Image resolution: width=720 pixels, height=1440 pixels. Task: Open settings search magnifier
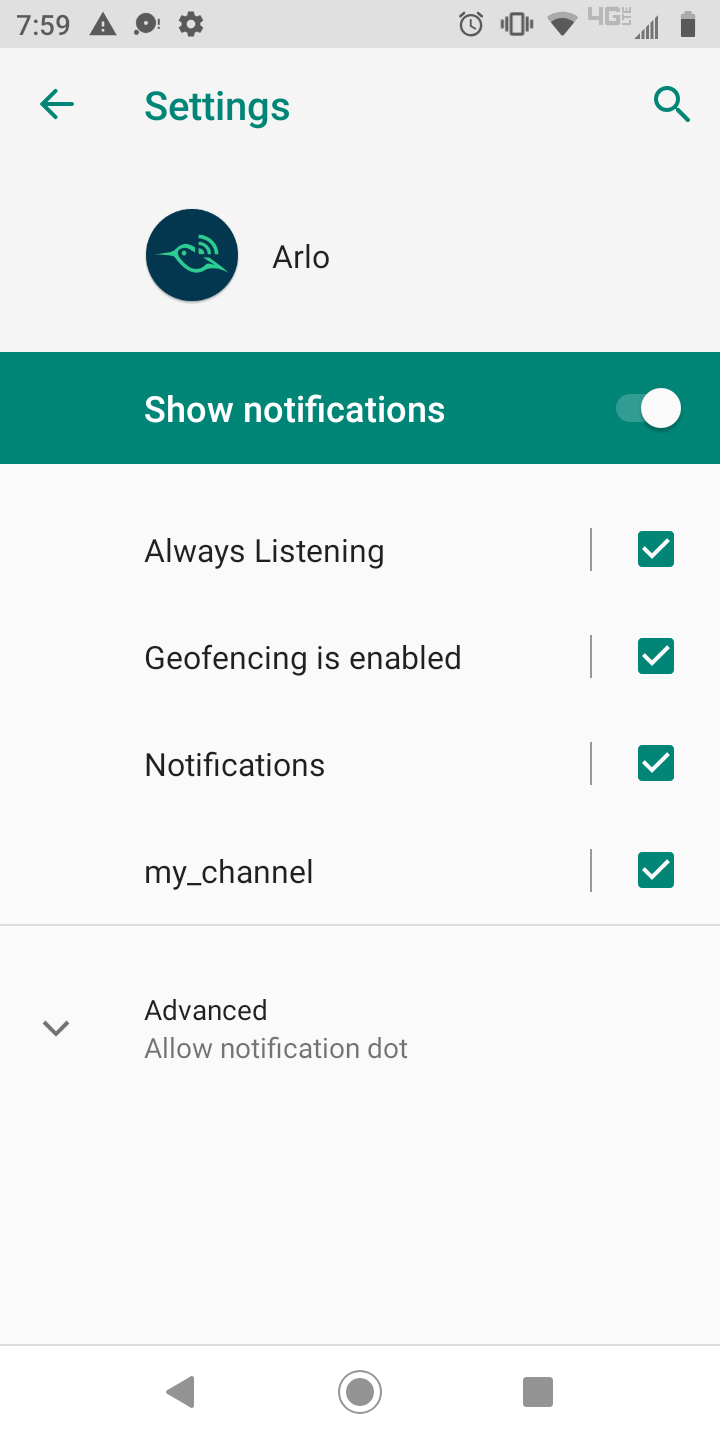[x=671, y=104]
